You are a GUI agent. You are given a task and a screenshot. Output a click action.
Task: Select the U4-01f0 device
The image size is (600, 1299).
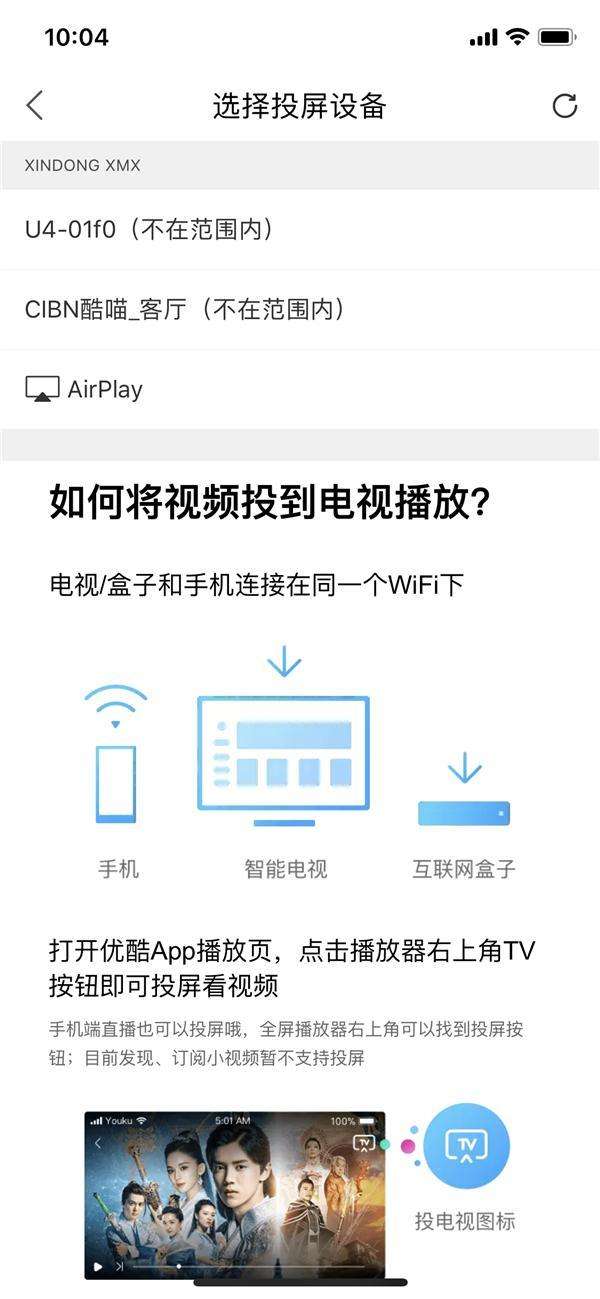pyautogui.click(x=150, y=229)
